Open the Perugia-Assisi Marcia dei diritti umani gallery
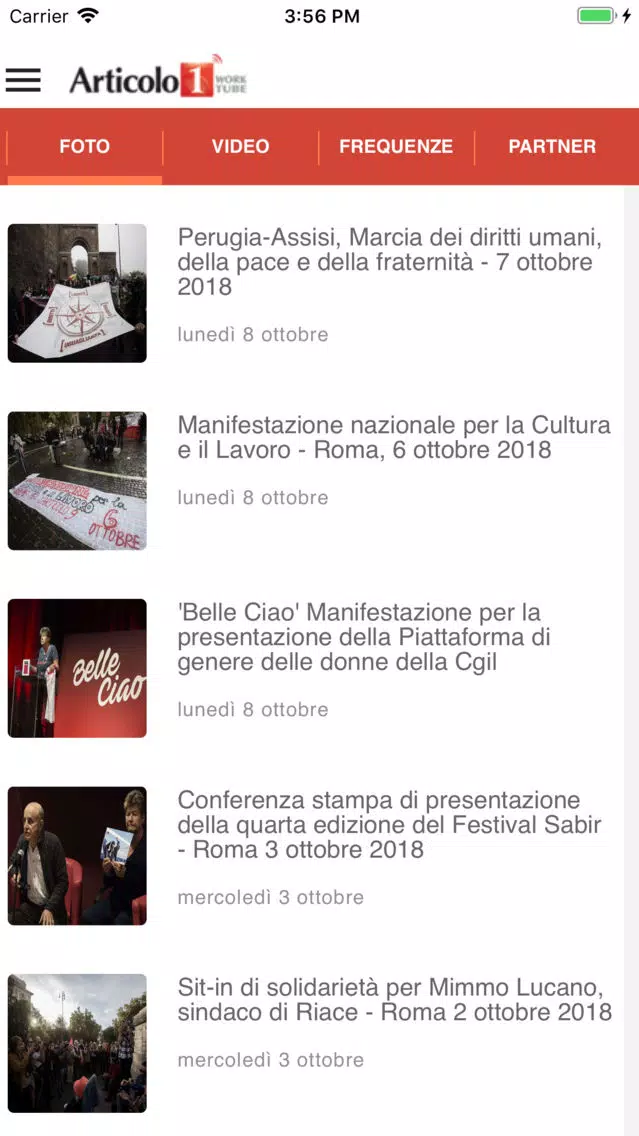This screenshot has height=1136, width=639. point(312,293)
